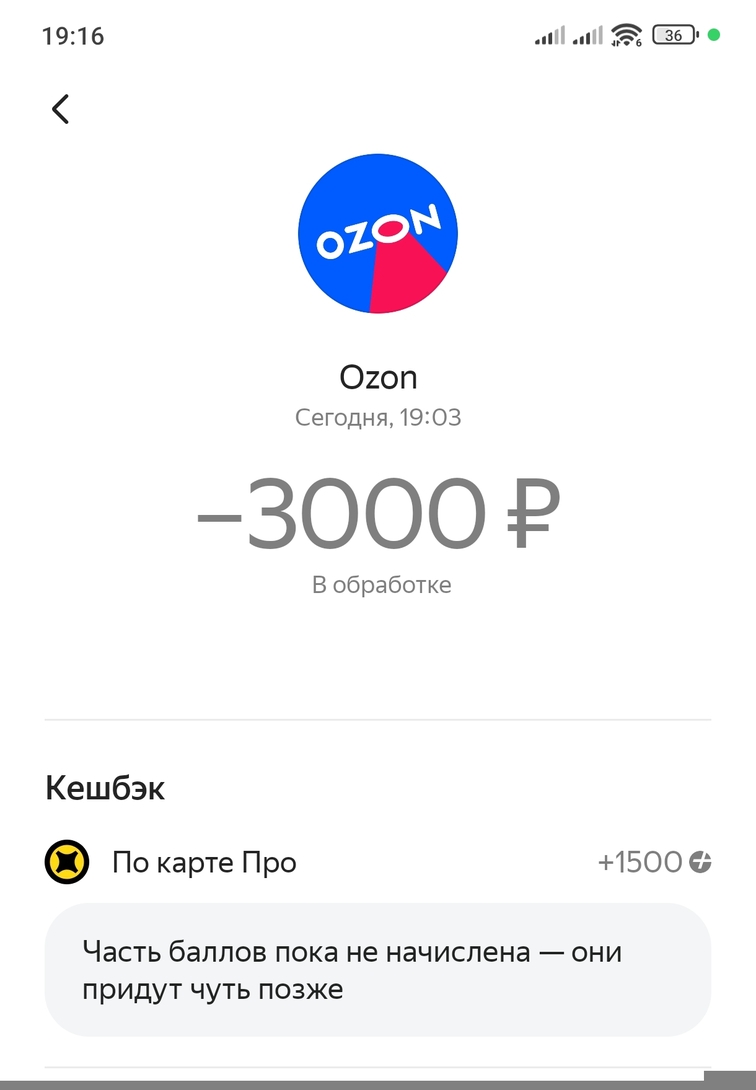Open the Wi-Fi status icon
The width and height of the screenshot is (756, 1090).
[625, 33]
